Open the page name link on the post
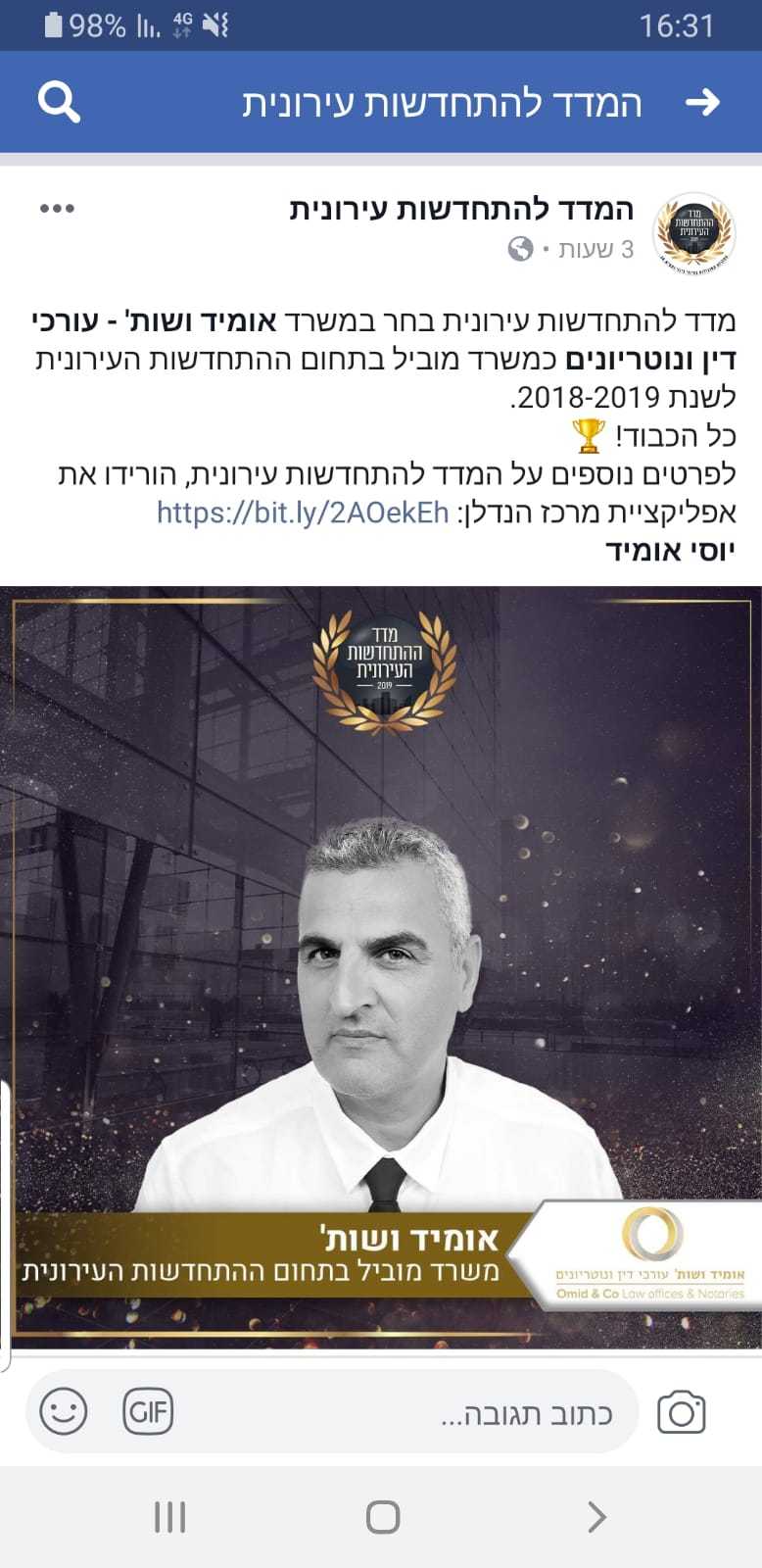Viewport: 762px width, 1568px height. click(461, 210)
